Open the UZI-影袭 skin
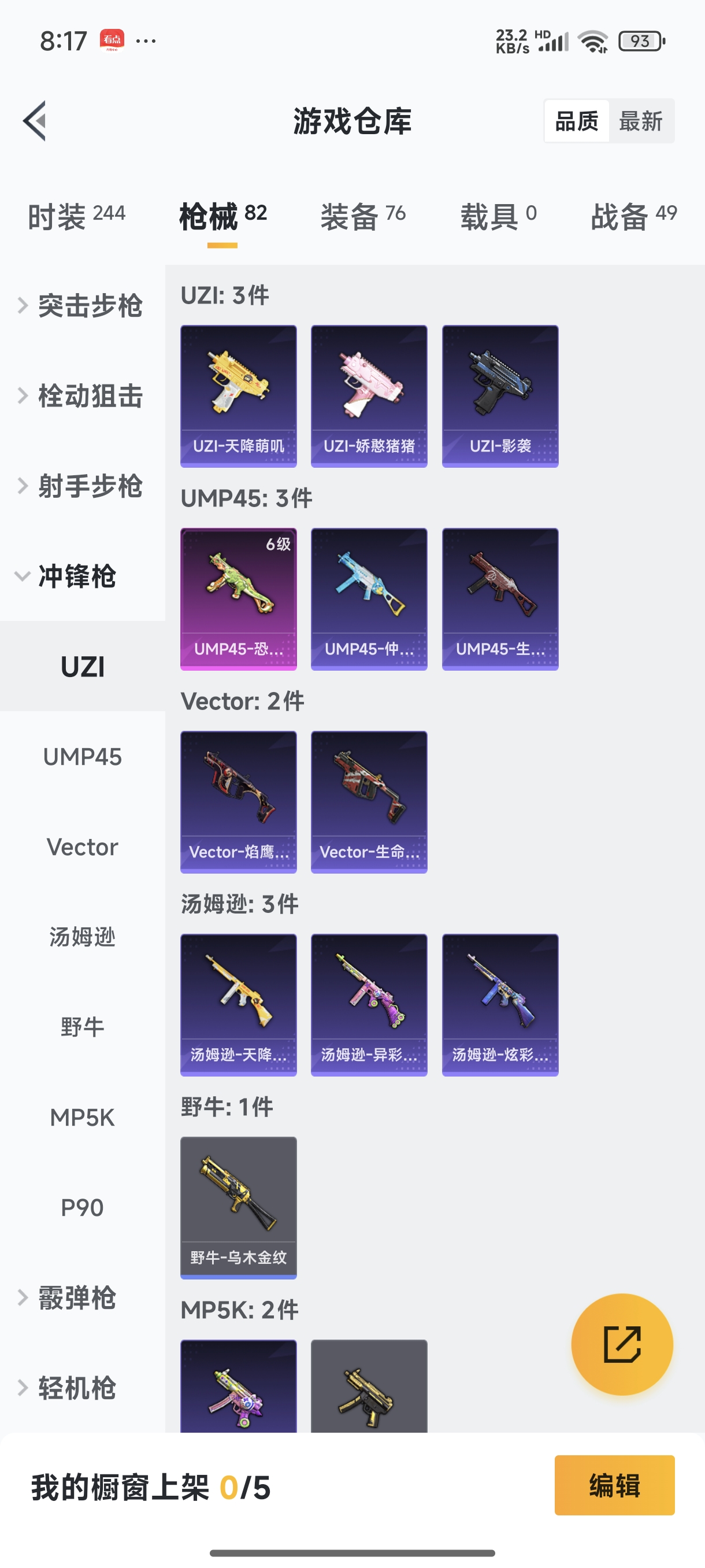This screenshot has width=705, height=1568. coord(499,395)
